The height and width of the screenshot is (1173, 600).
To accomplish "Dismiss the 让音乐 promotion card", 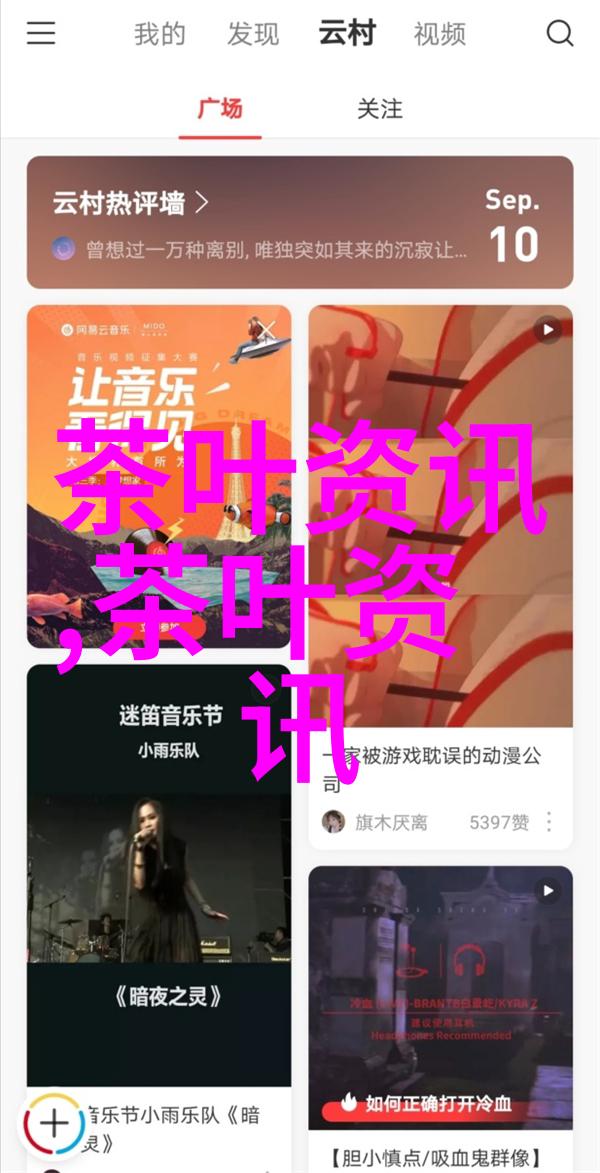I will (x=268, y=329).
